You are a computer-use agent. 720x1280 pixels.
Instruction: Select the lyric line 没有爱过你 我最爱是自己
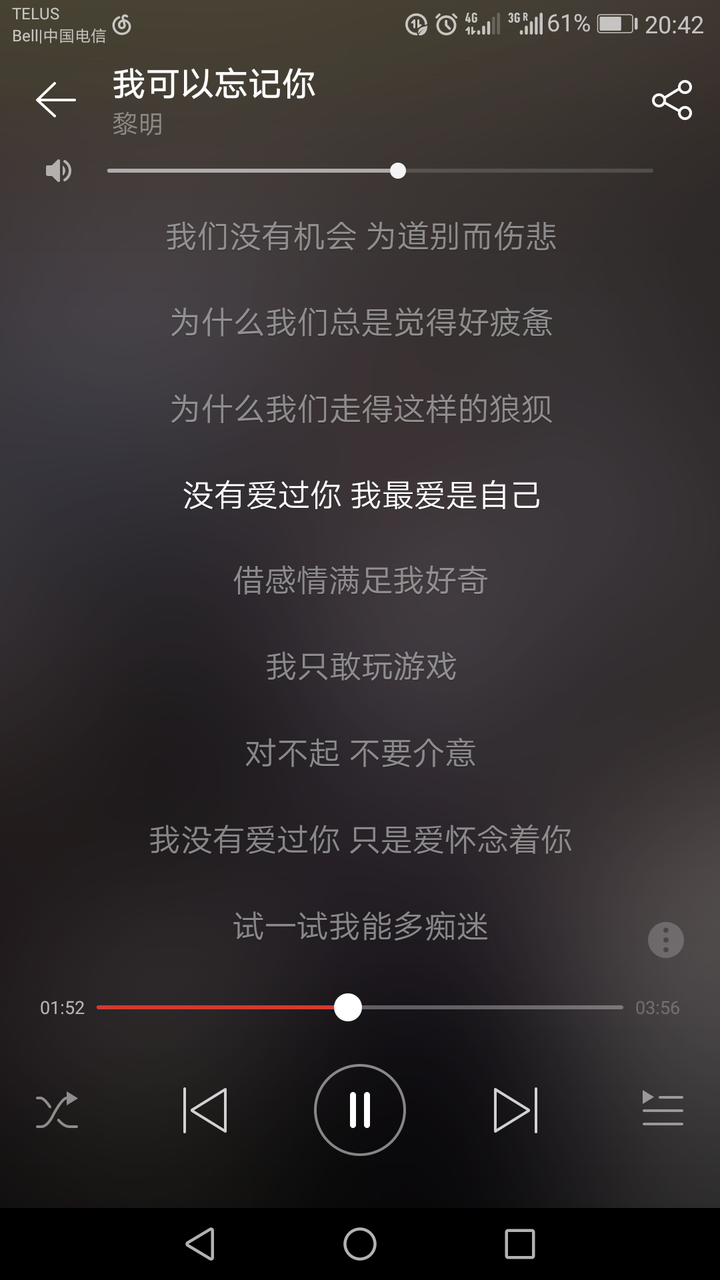[x=361, y=496]
